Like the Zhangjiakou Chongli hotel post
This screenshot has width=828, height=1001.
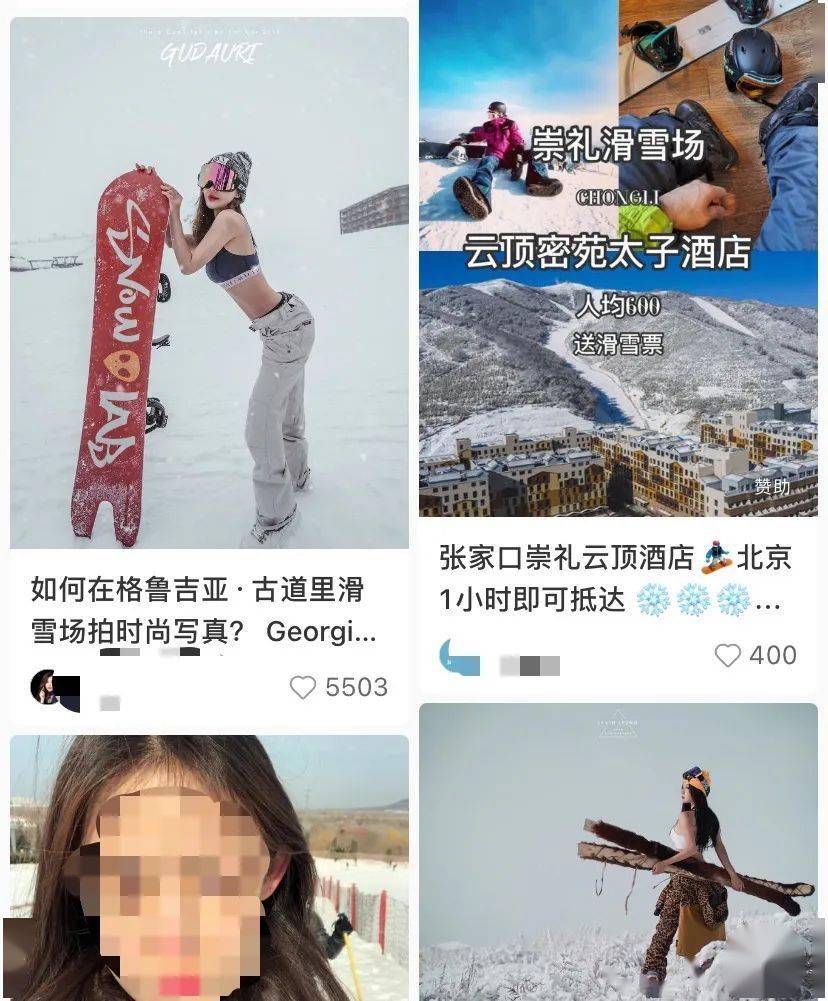(728, 656)
